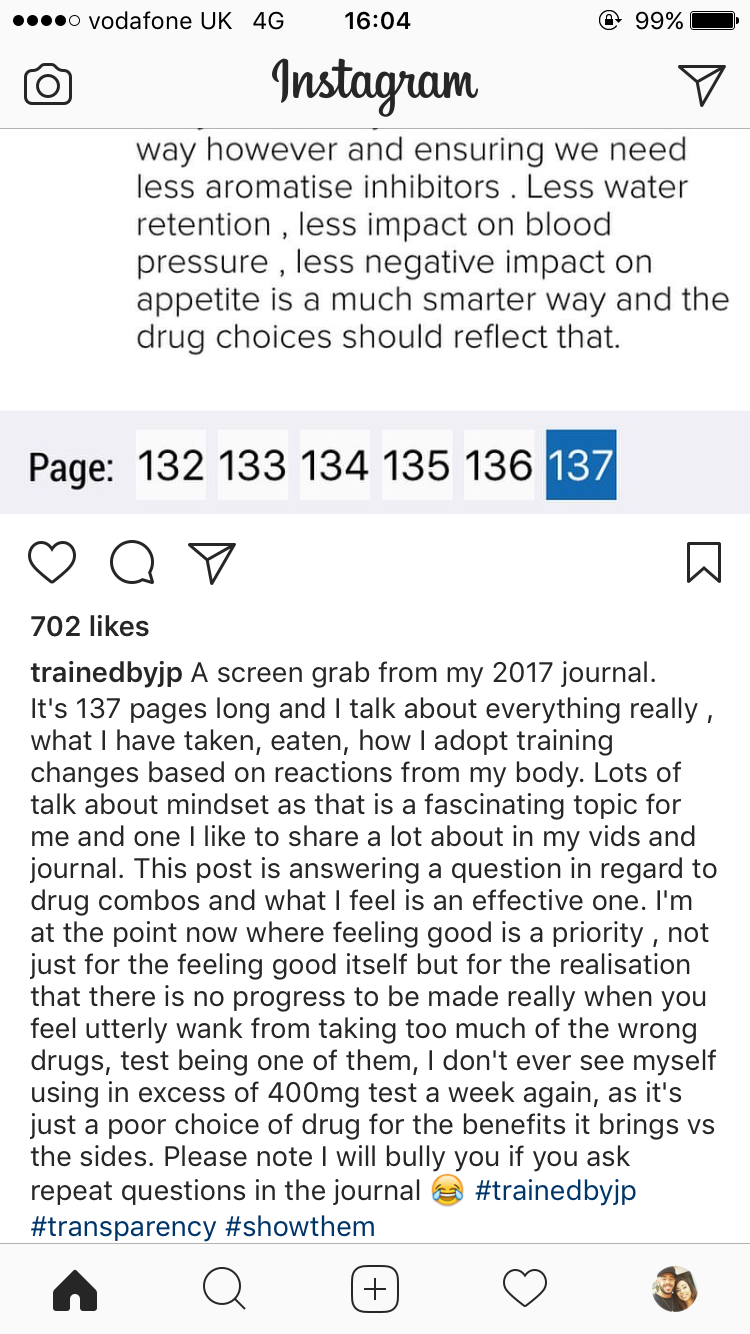The height and width of the screenshot is (1334, 750).
Task: Switch to the Search tab
Action: tap(224, 1288)
